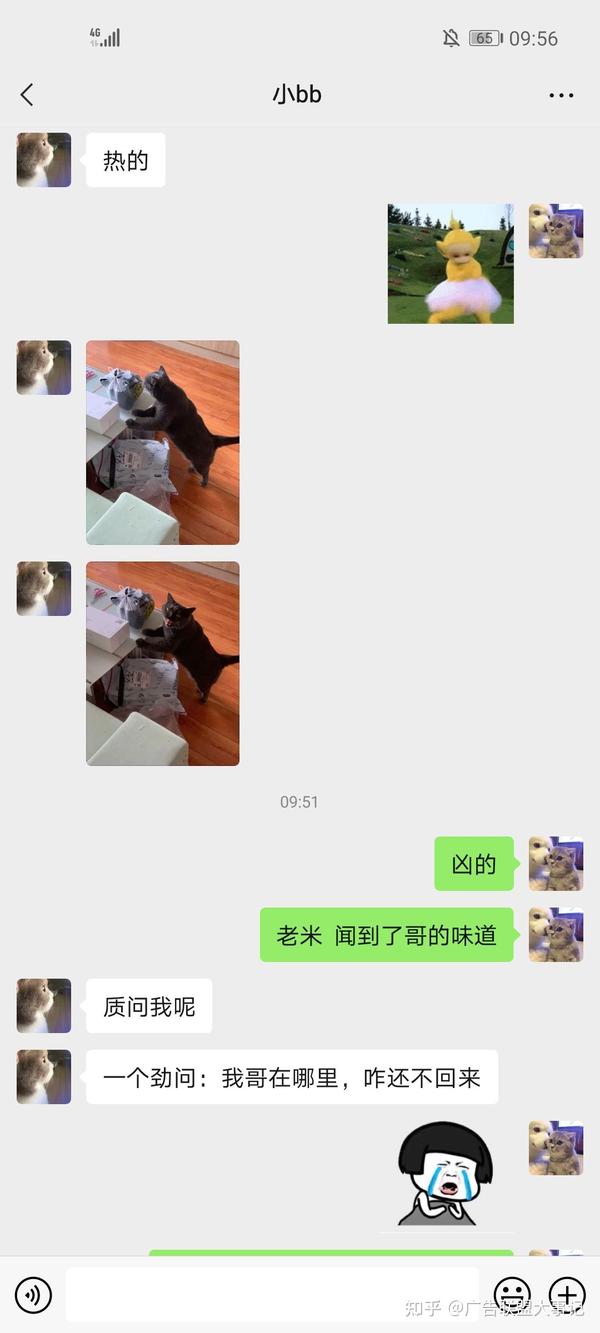Viewport: 600px width, 1333px height.
Task: View the yellow Teletubby sticker image
Action: [x=451, y=264]
